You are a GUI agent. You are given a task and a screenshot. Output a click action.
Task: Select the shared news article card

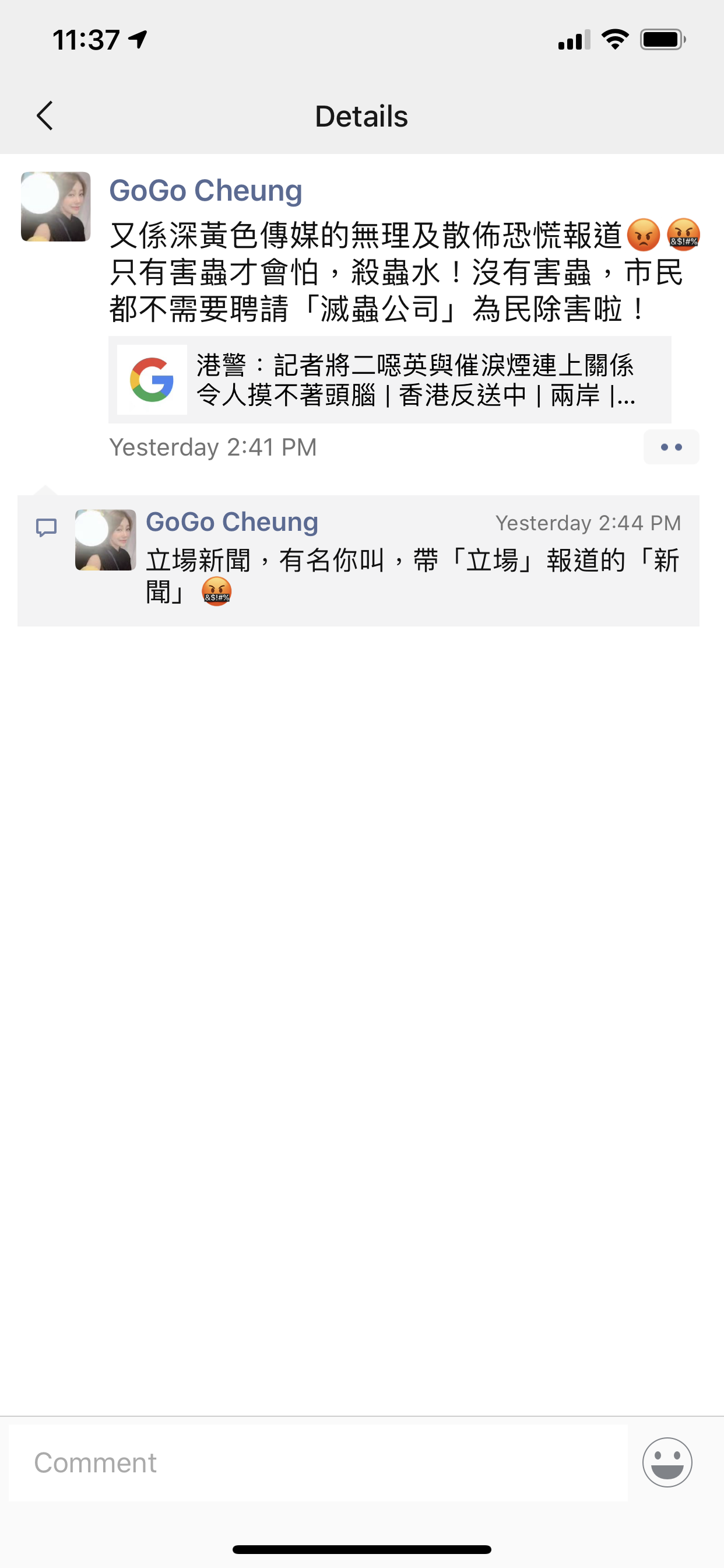coord(389,380)
